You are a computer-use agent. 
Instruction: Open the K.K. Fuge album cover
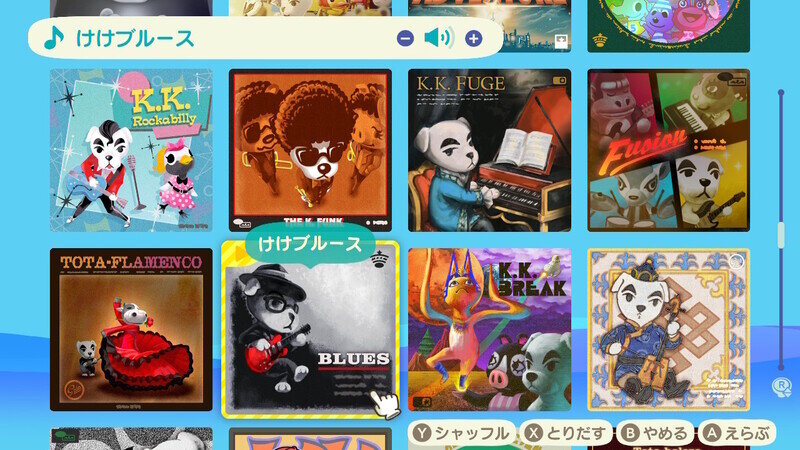(489, 150)
